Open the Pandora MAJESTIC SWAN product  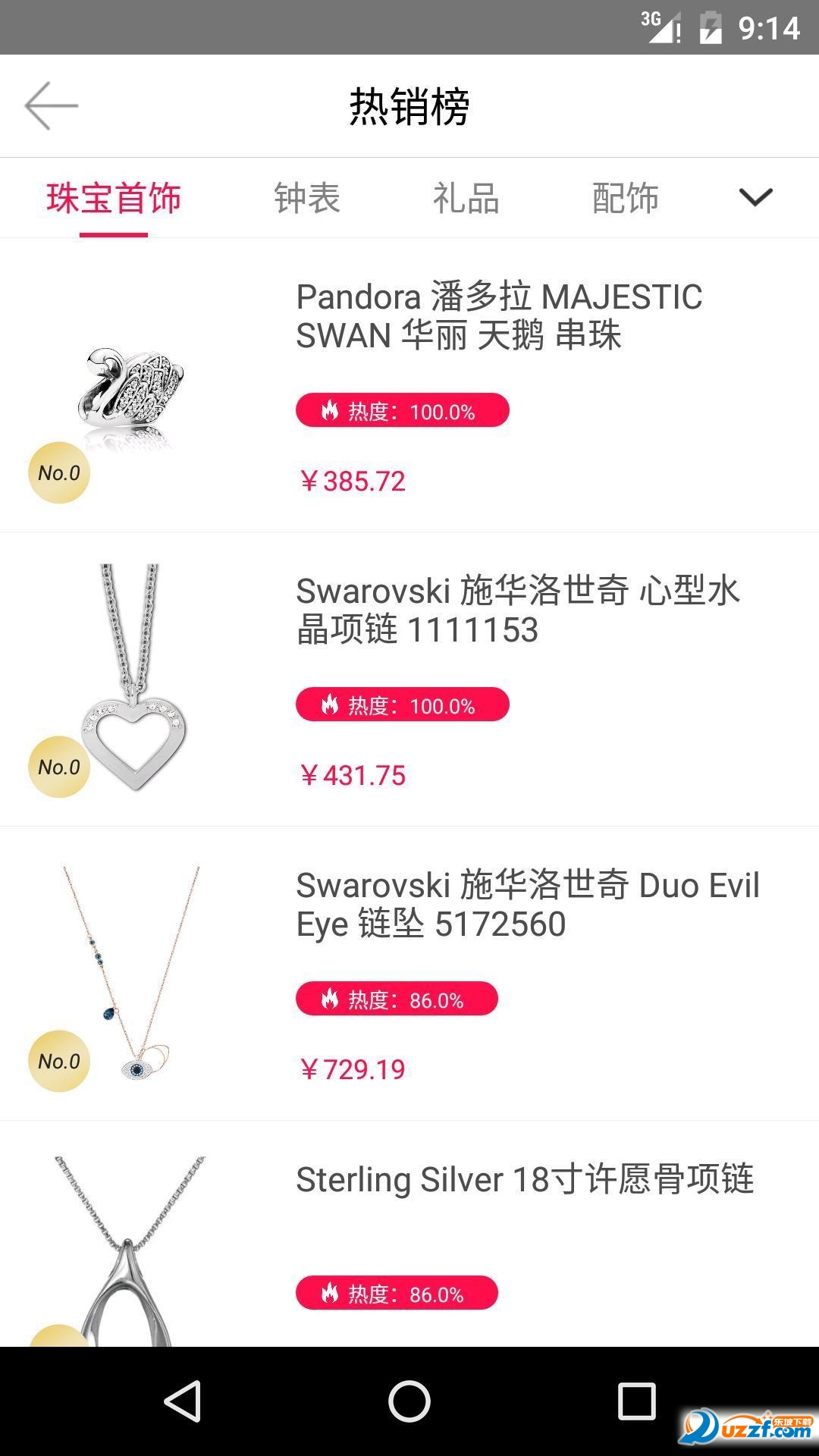tap(499, 316)
